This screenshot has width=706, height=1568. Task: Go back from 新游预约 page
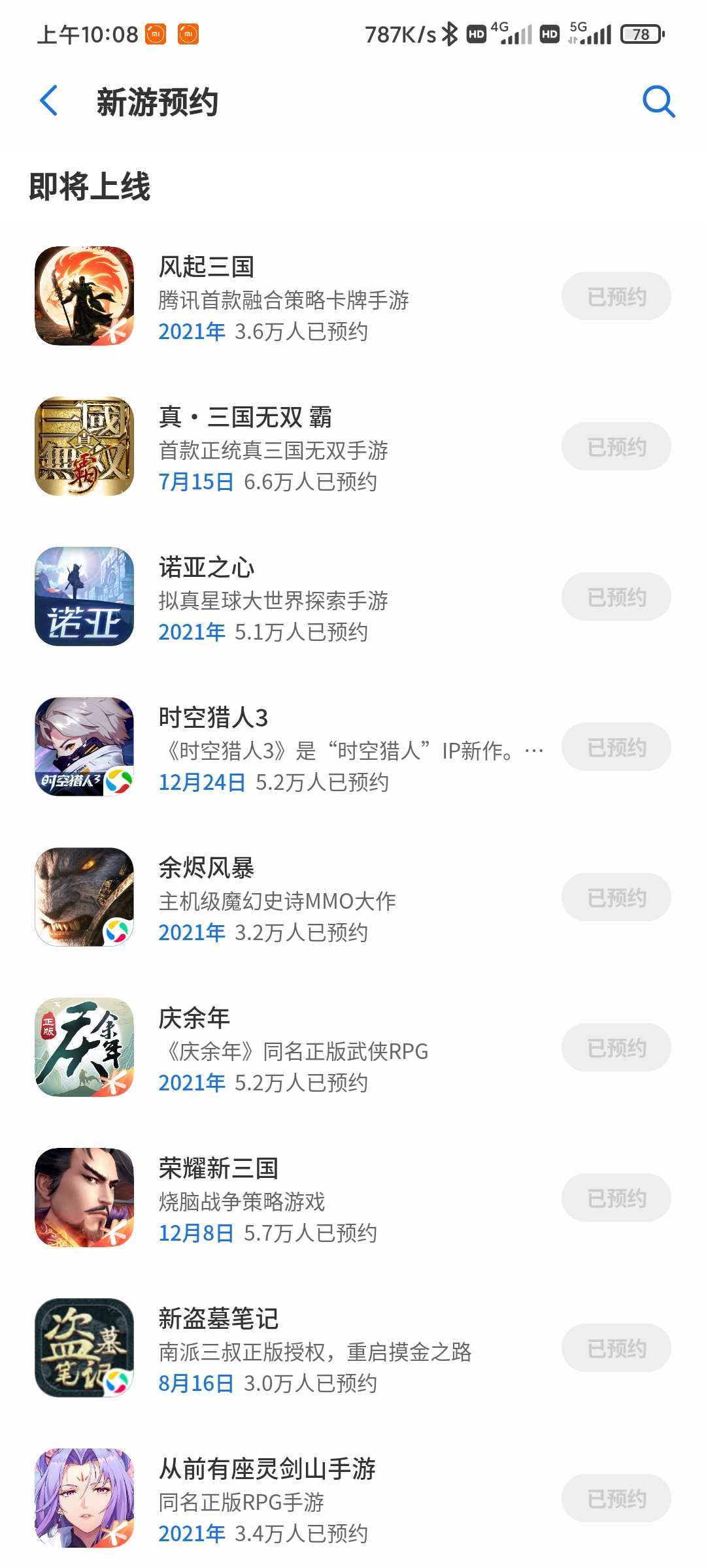(49, 101)
